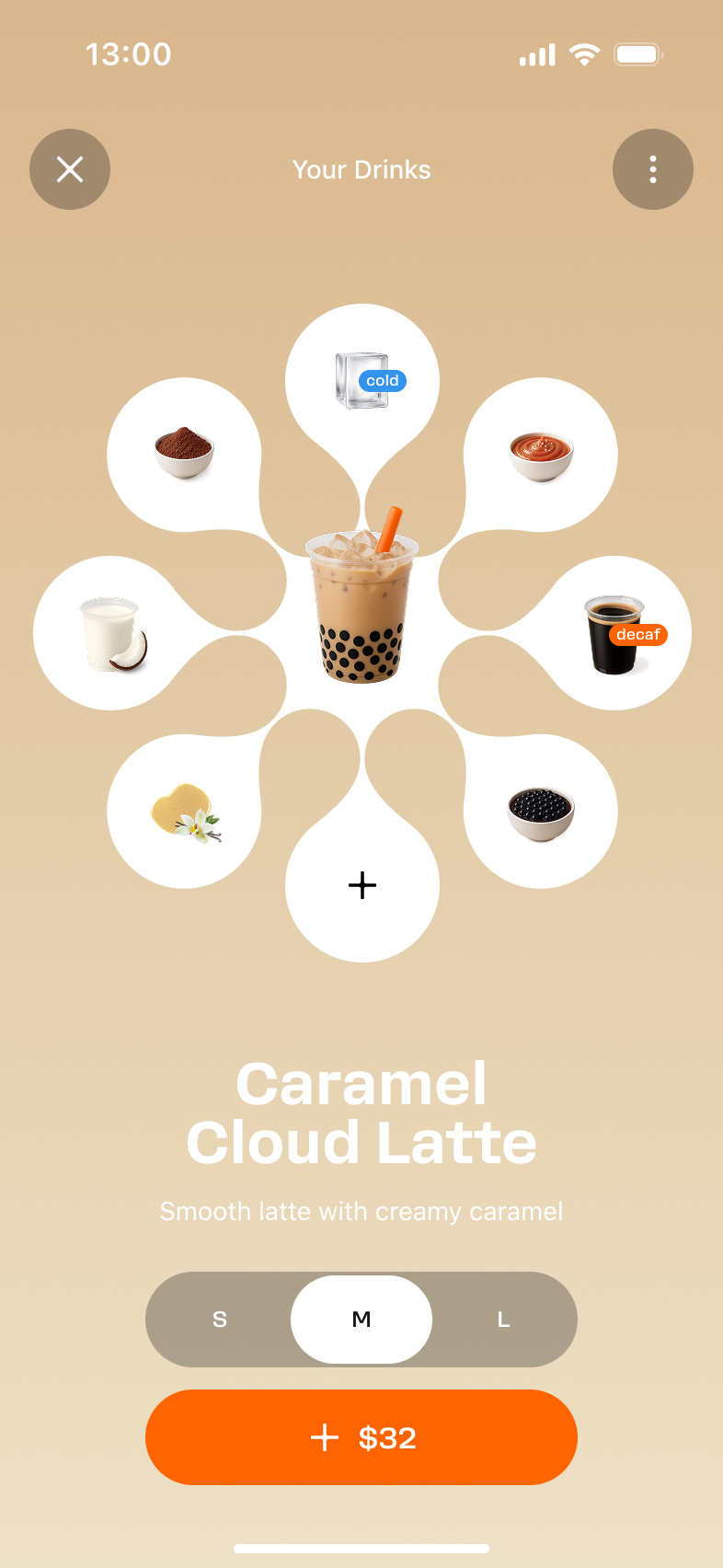This screenshot has height=1568, width=723.
Task: Select the vanilla ingredient bubble
Action: coord(184,812)
